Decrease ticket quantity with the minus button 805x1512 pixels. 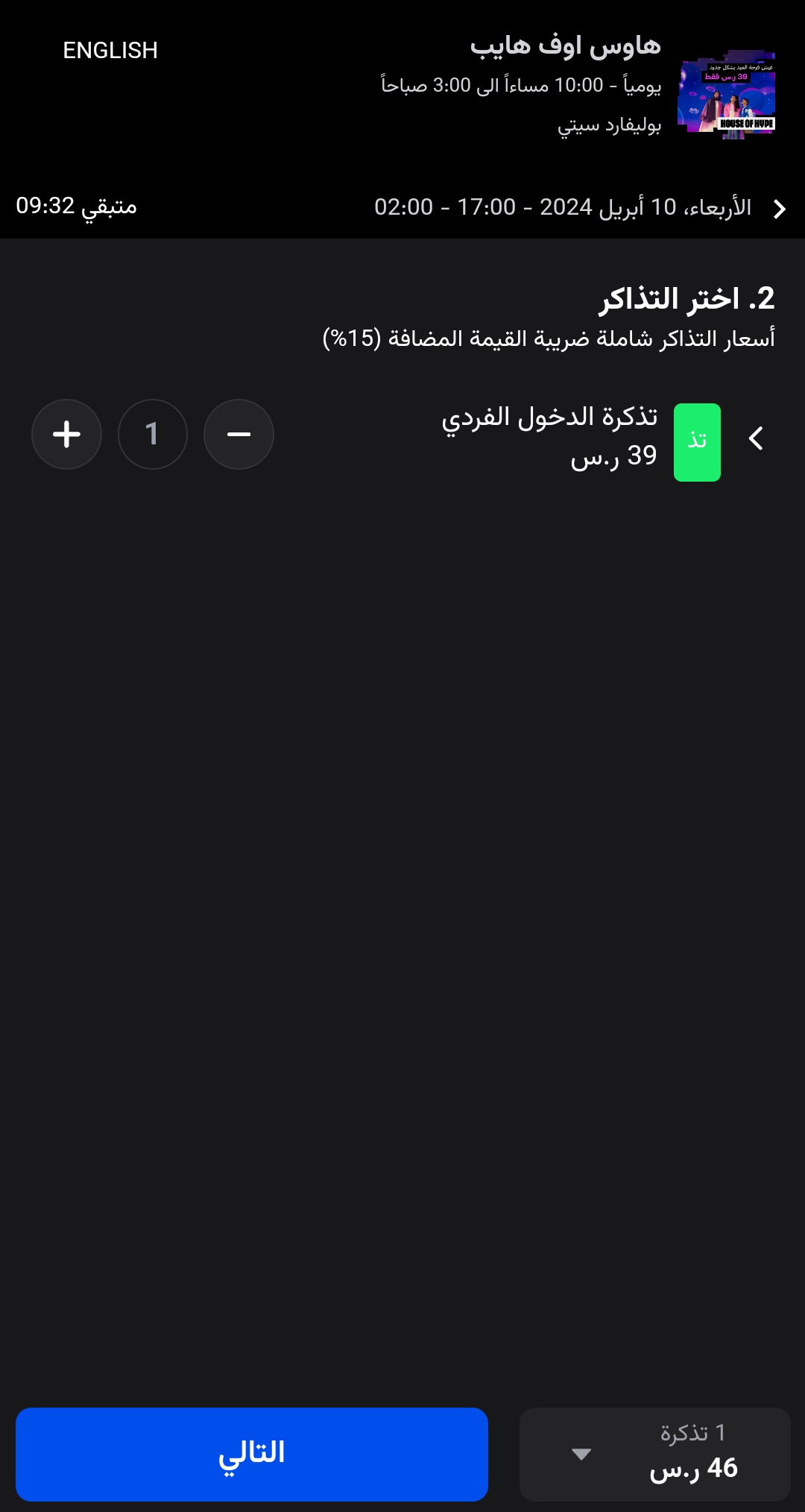[x=239, y=434]
